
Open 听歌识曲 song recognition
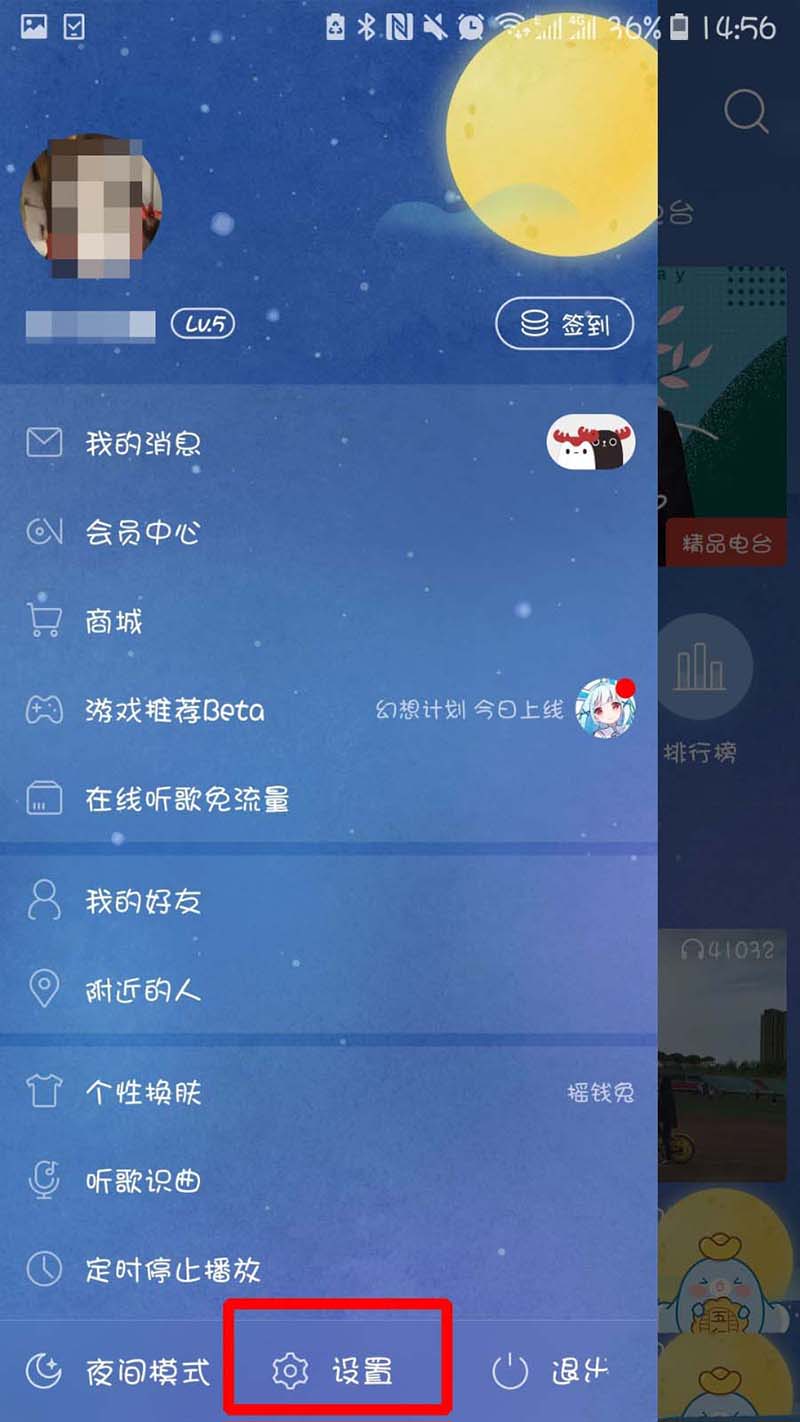(143, 1181)
